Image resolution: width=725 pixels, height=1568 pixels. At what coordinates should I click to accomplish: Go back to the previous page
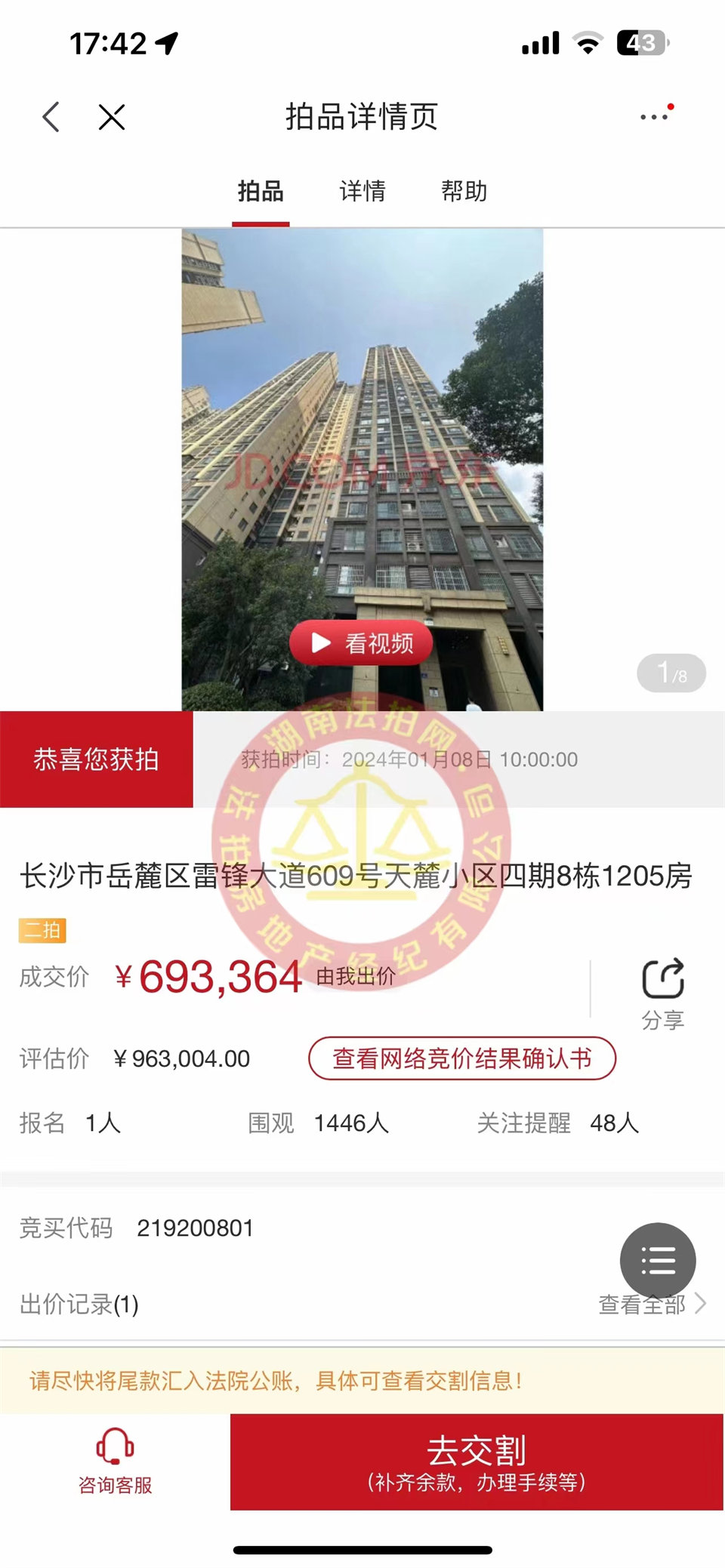tap(51, 117)
